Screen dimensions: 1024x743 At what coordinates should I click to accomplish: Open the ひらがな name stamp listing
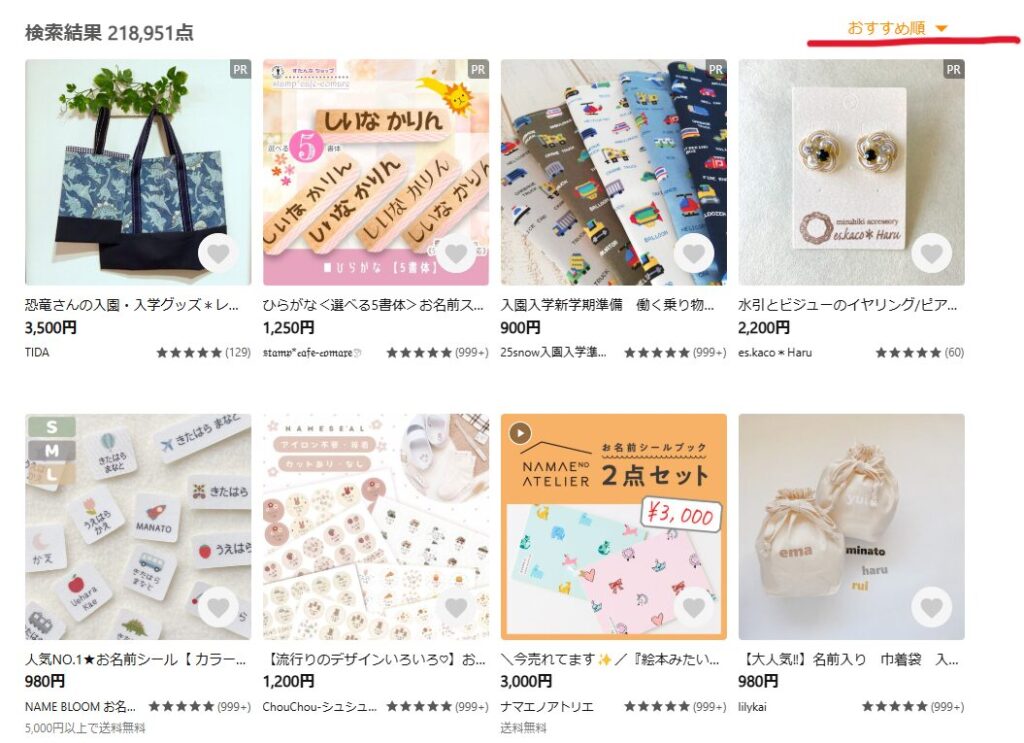[375, 172]
